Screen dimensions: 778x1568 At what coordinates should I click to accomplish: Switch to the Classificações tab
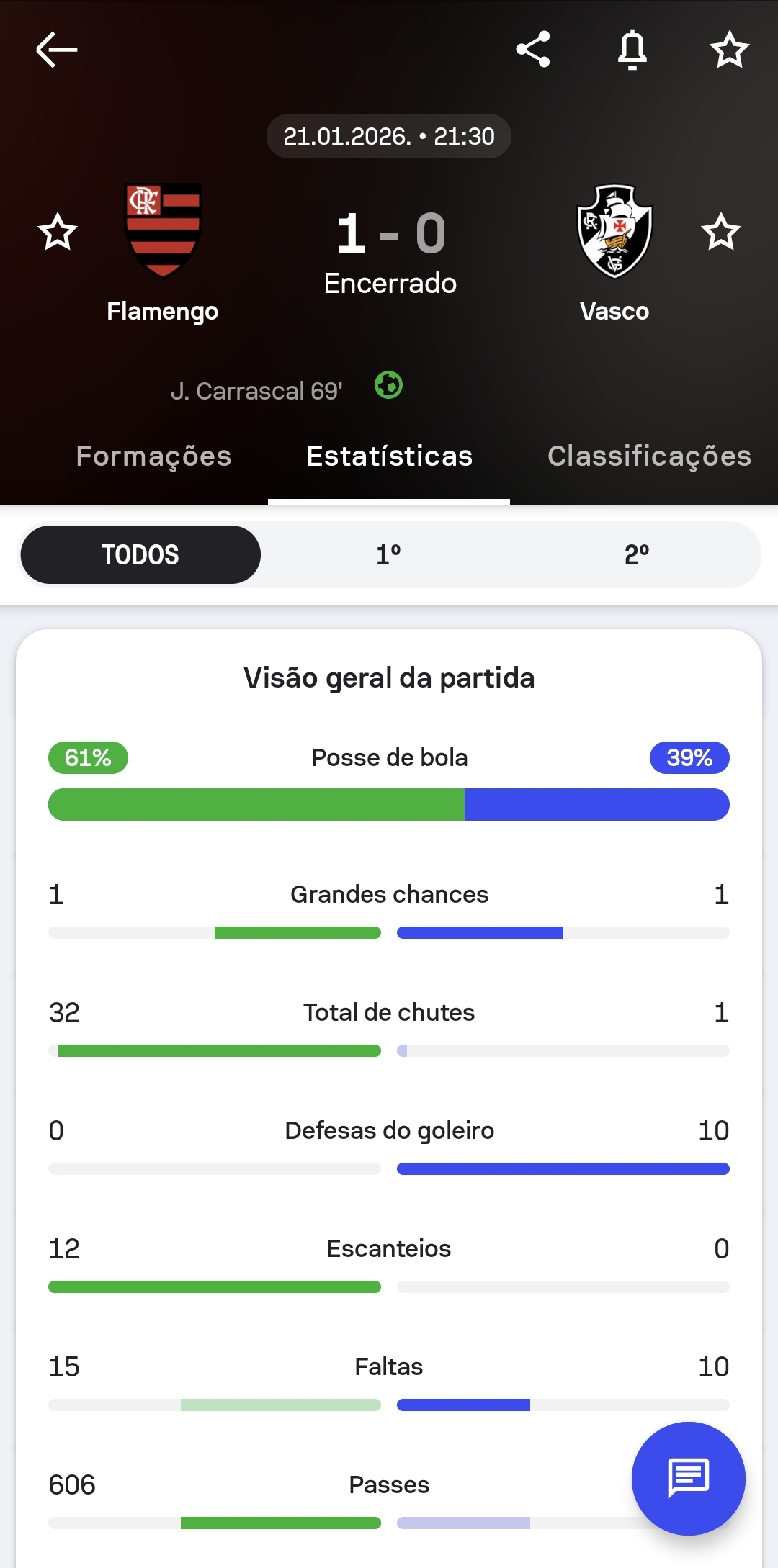(649, 456)
